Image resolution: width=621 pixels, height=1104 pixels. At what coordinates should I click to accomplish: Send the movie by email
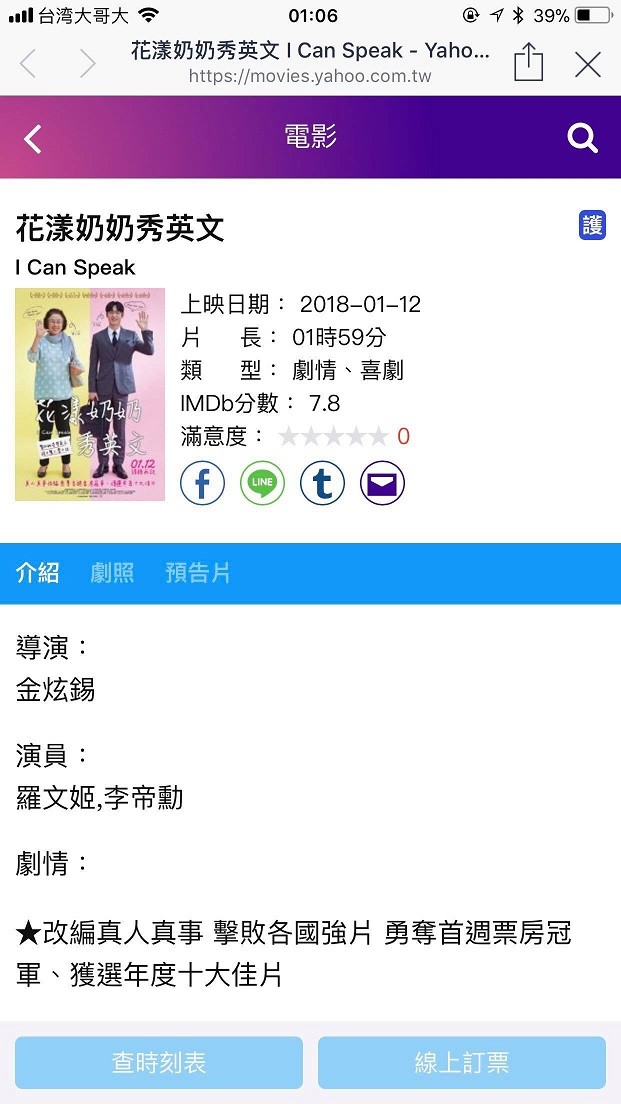382,484
